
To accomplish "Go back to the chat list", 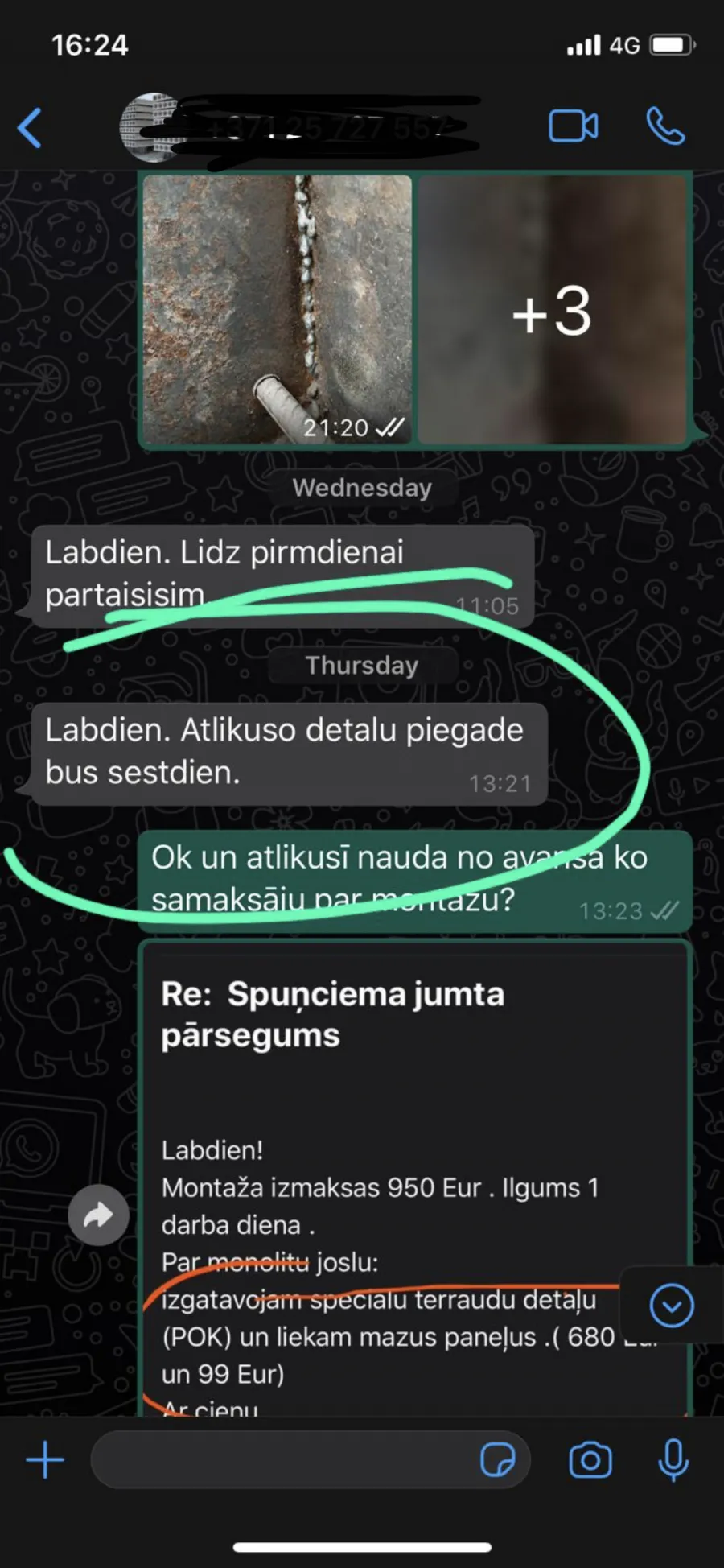I will tap(30, 128).
